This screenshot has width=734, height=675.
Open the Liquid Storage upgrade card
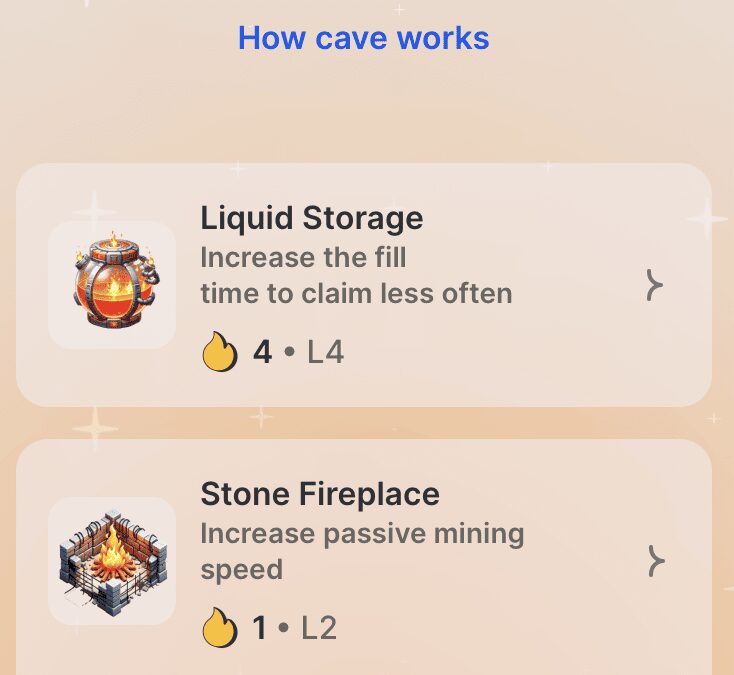[364, 285]
